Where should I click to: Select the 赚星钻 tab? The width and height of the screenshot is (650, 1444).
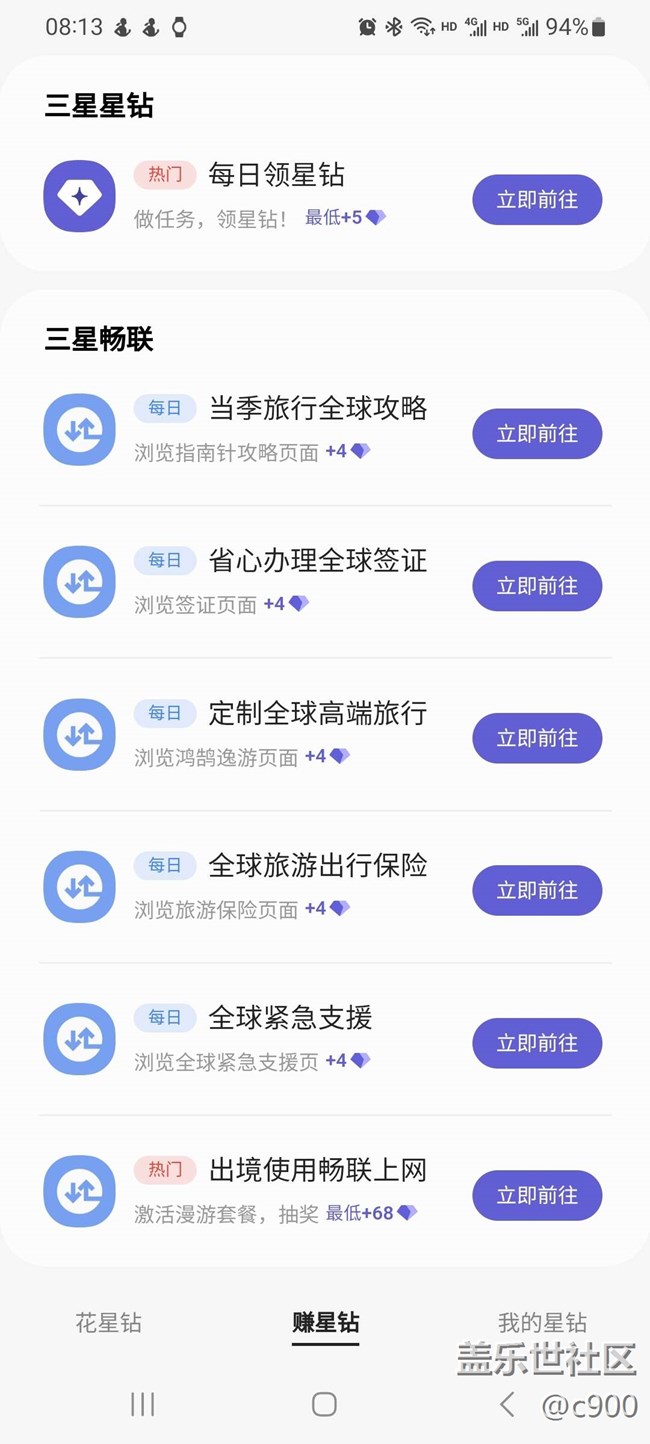[x=325, y=1323]
